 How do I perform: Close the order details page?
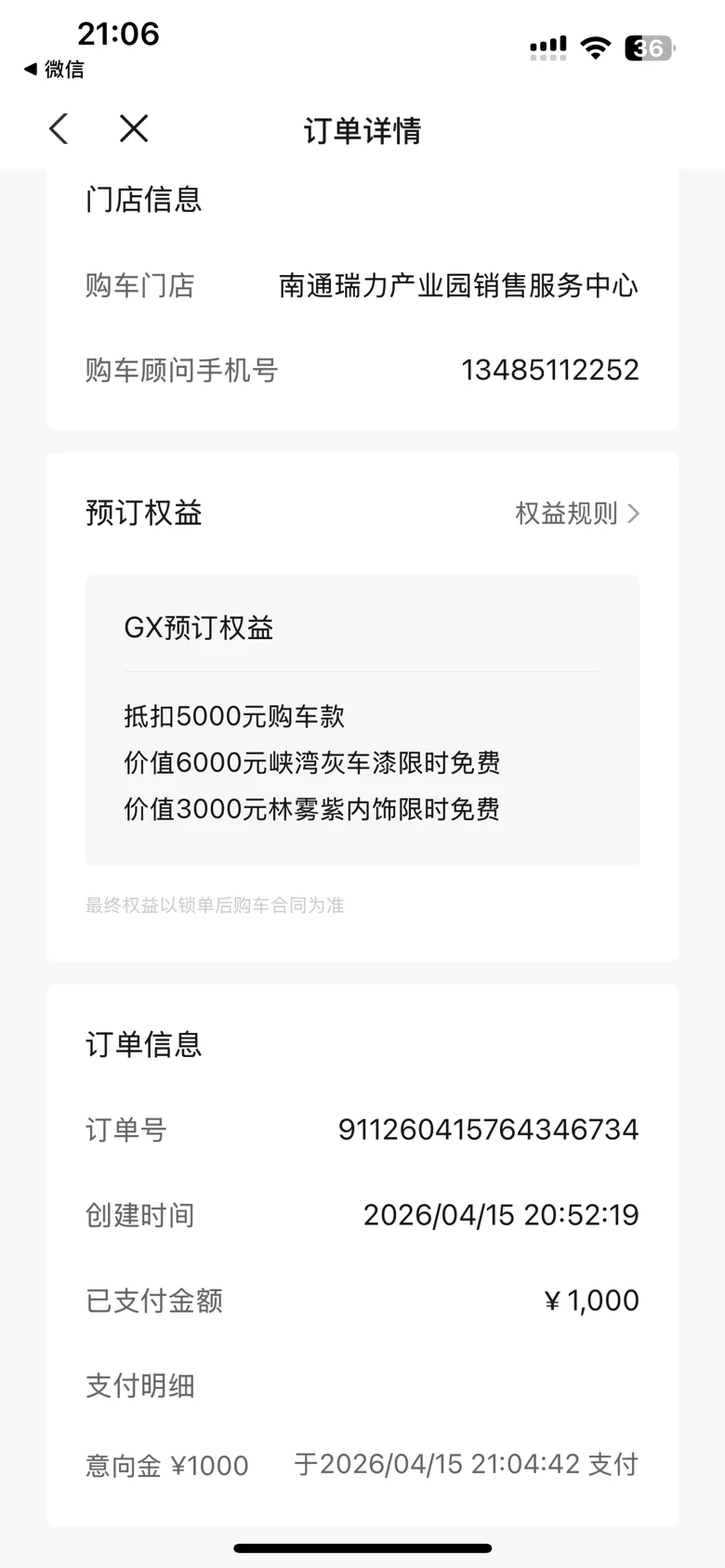[x=134, y=129]
